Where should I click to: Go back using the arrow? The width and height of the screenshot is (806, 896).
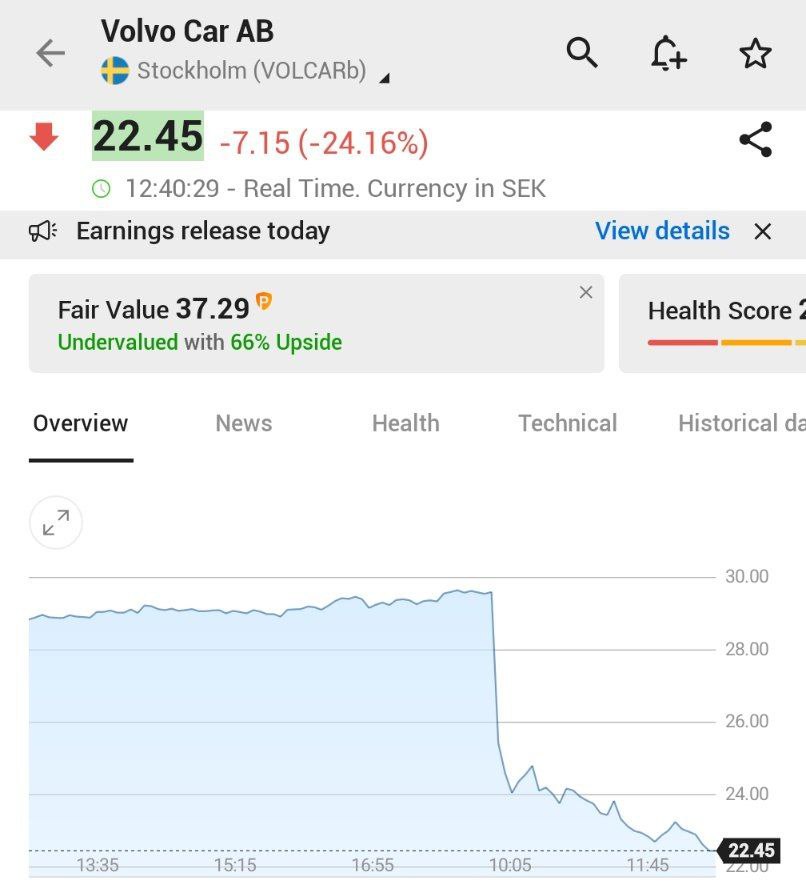coord(49,53)
